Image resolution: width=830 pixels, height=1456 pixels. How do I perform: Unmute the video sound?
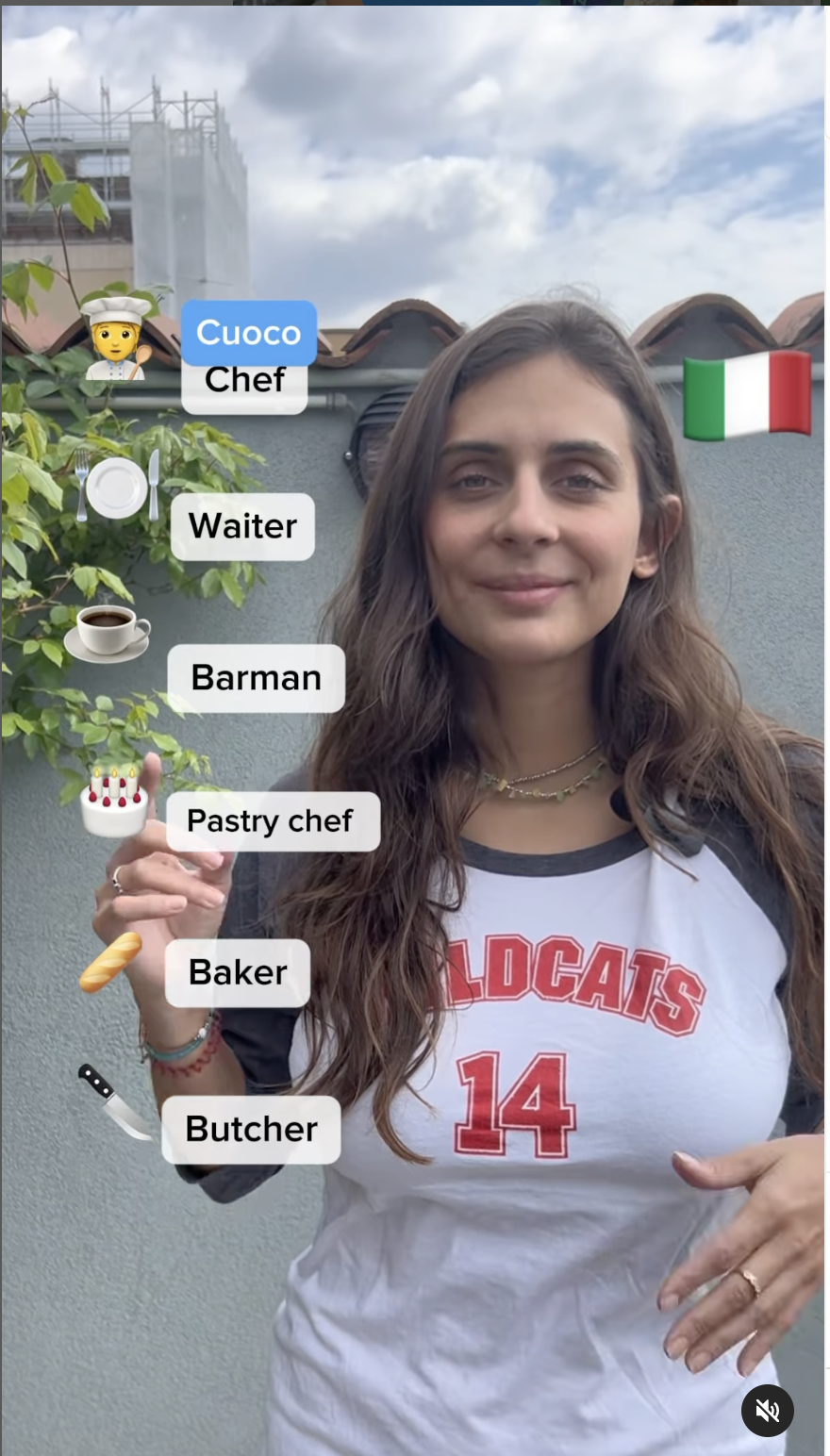pyautogui.click(x=767, y=1411)
